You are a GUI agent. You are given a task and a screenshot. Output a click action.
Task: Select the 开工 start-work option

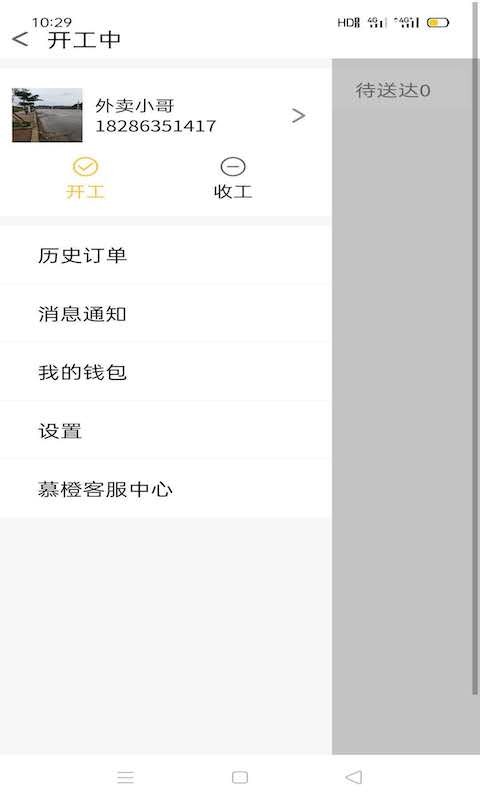[85, 179]
